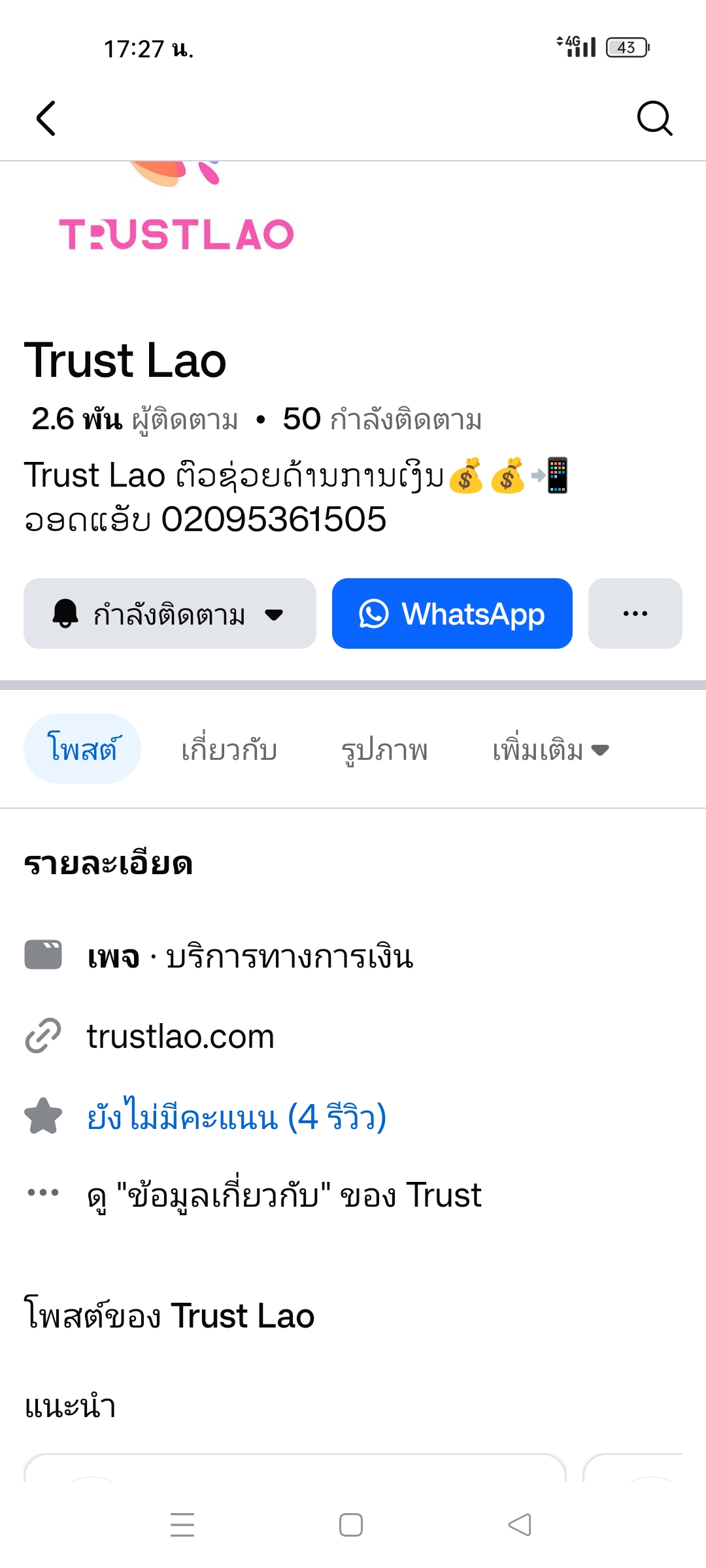Open recent apps from navigation bar
This screenshot has height=1568, width=706.
(x=182, y=1525)
